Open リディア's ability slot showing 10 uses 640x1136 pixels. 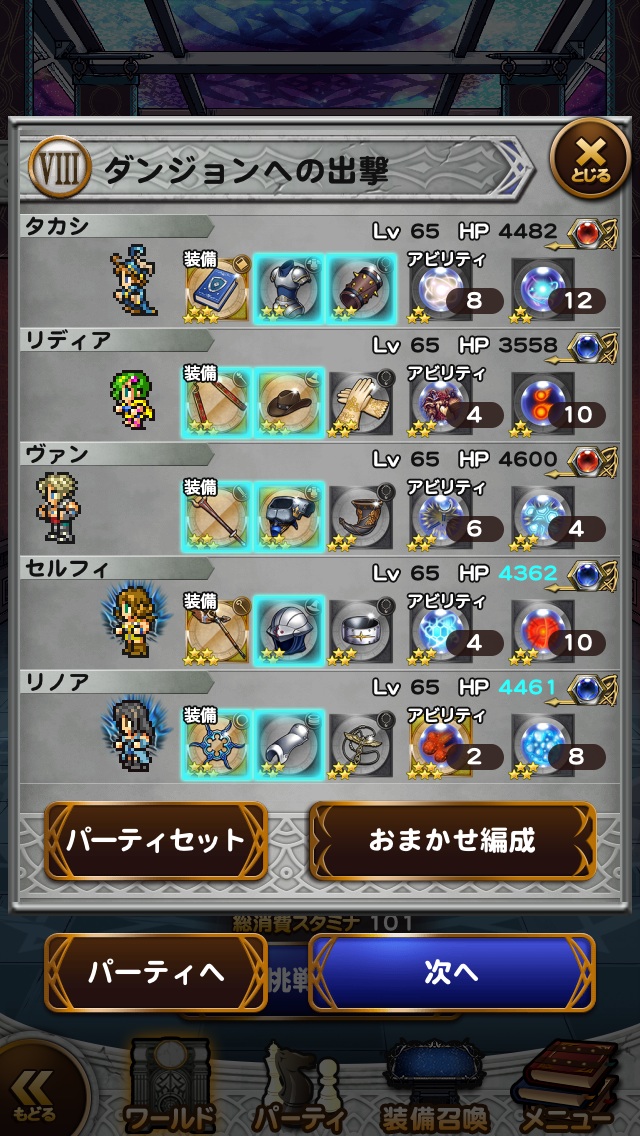pyautogui.click(x=545, y=402)
